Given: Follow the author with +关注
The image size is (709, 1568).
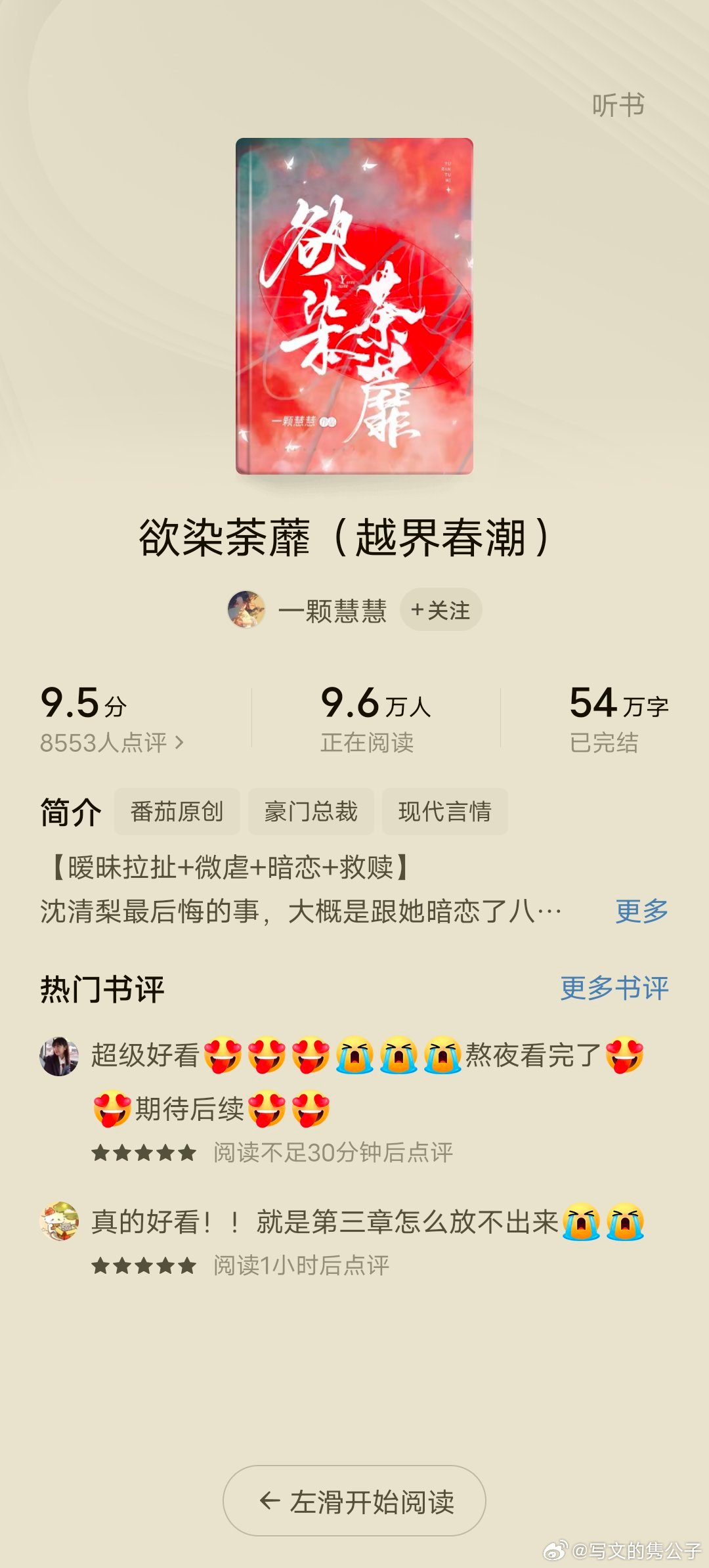Looking at the screenshot, I should click(440, 611).
